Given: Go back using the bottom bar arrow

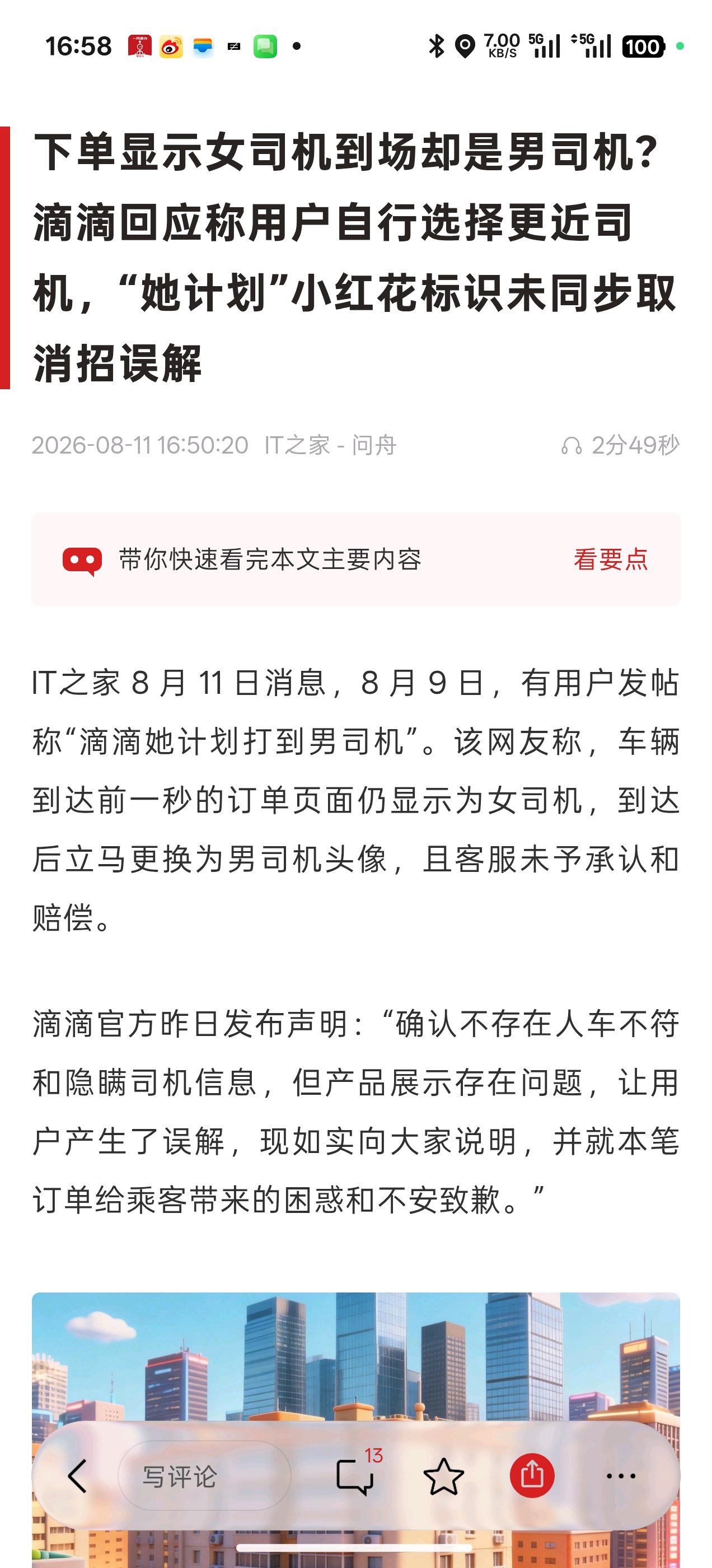Looking at the screenshot, I should click(77, 1476).
